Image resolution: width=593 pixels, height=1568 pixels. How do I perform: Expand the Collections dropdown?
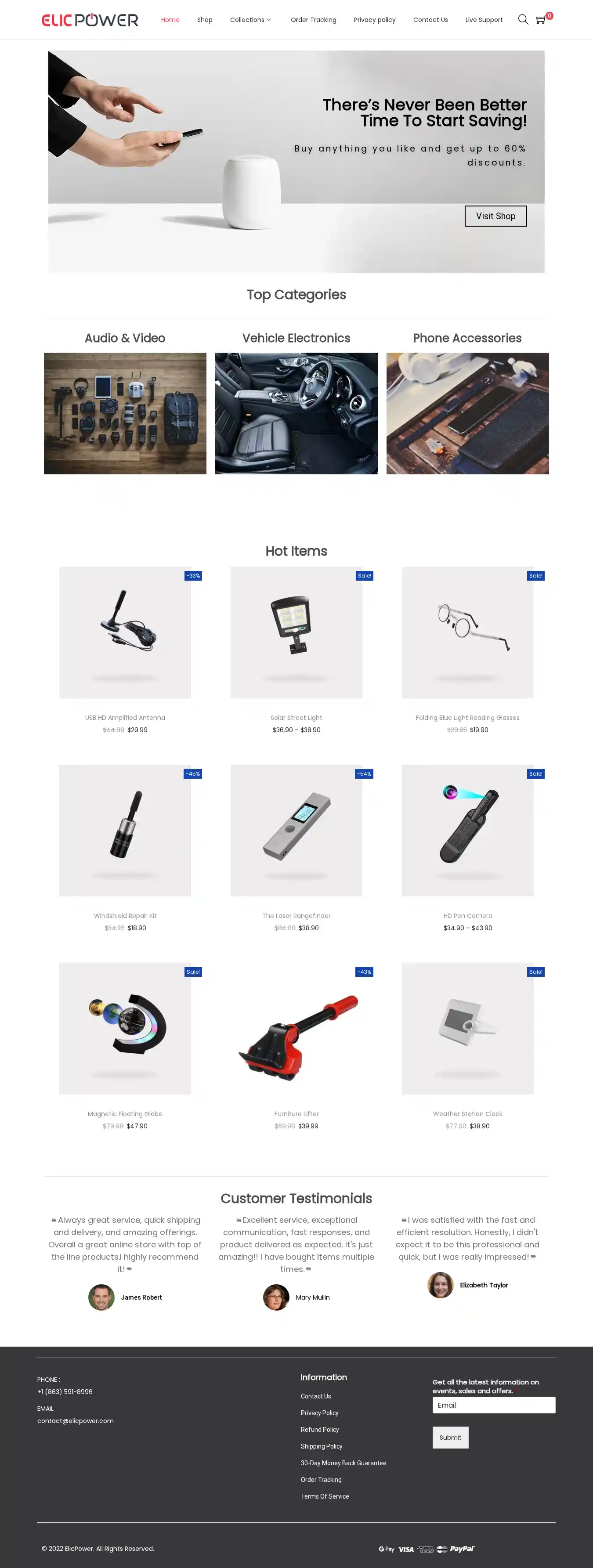point(250,20)
